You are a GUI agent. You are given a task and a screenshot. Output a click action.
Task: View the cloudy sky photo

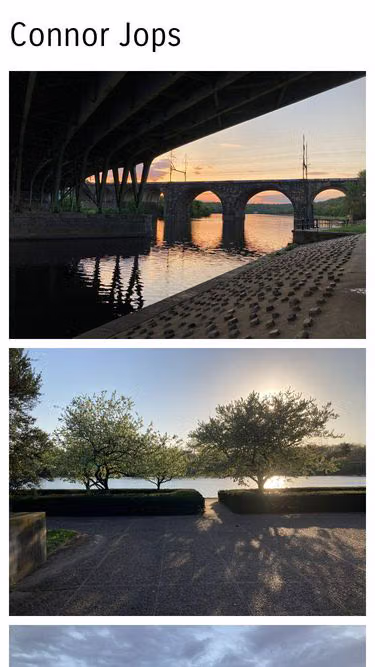click(x=188, y=646)
